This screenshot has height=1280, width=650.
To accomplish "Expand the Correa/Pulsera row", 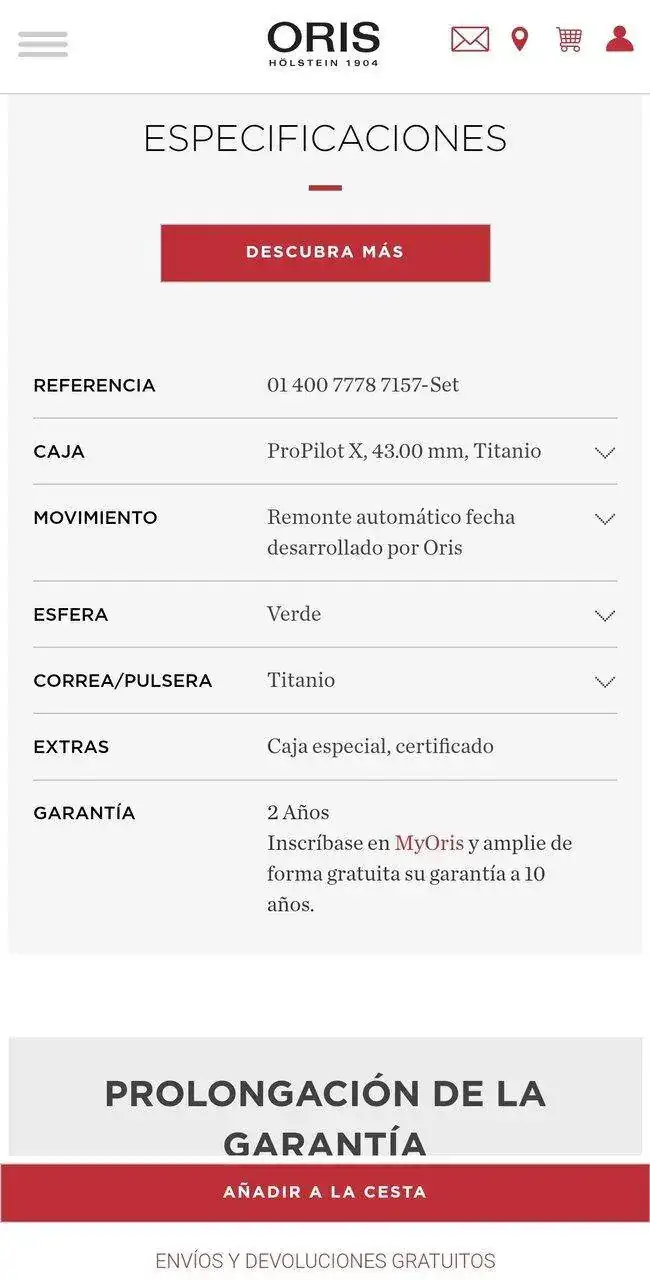I will coord(604,681).
